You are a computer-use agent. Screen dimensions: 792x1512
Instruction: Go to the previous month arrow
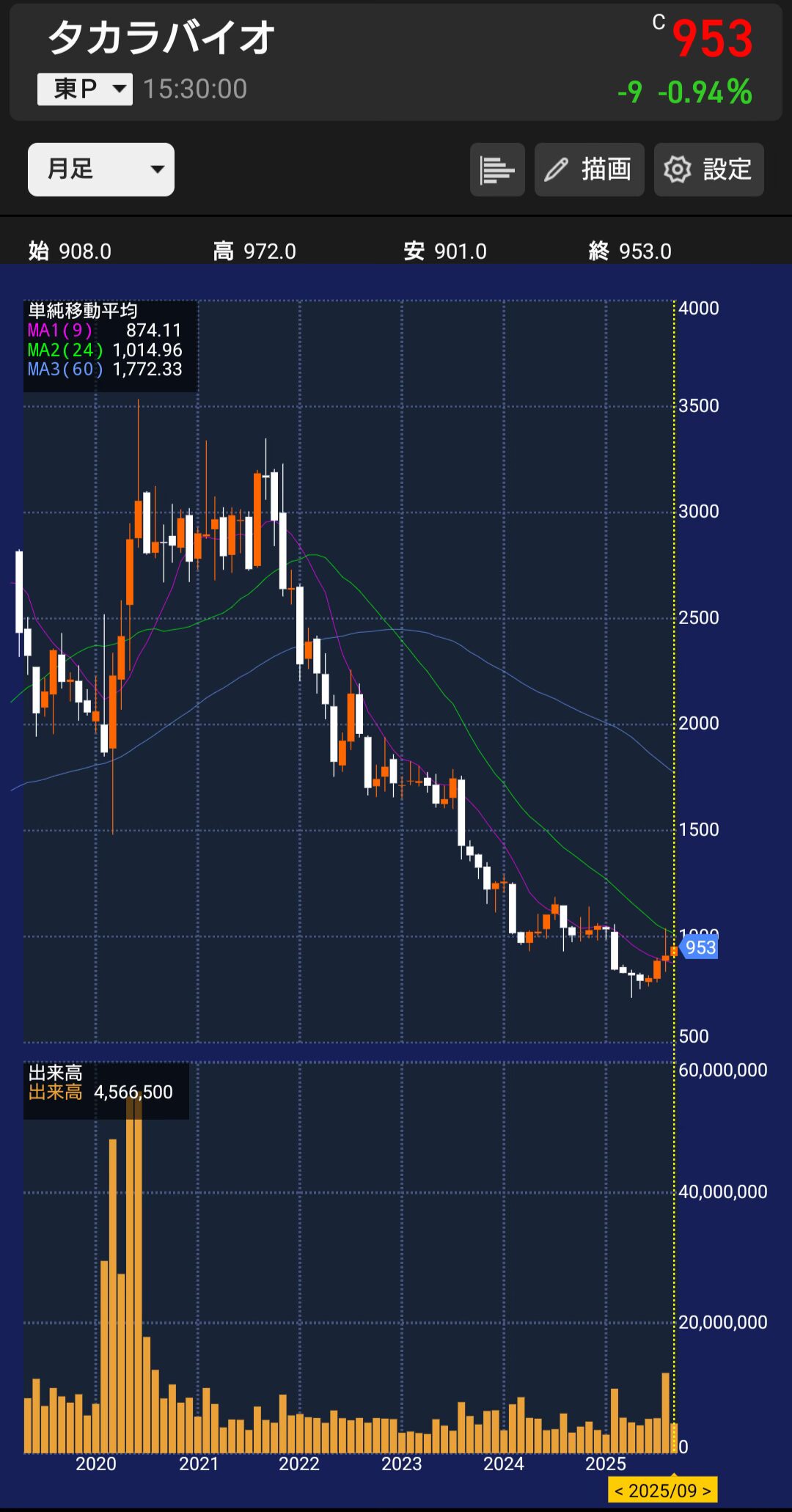[x=619, y=1491]
